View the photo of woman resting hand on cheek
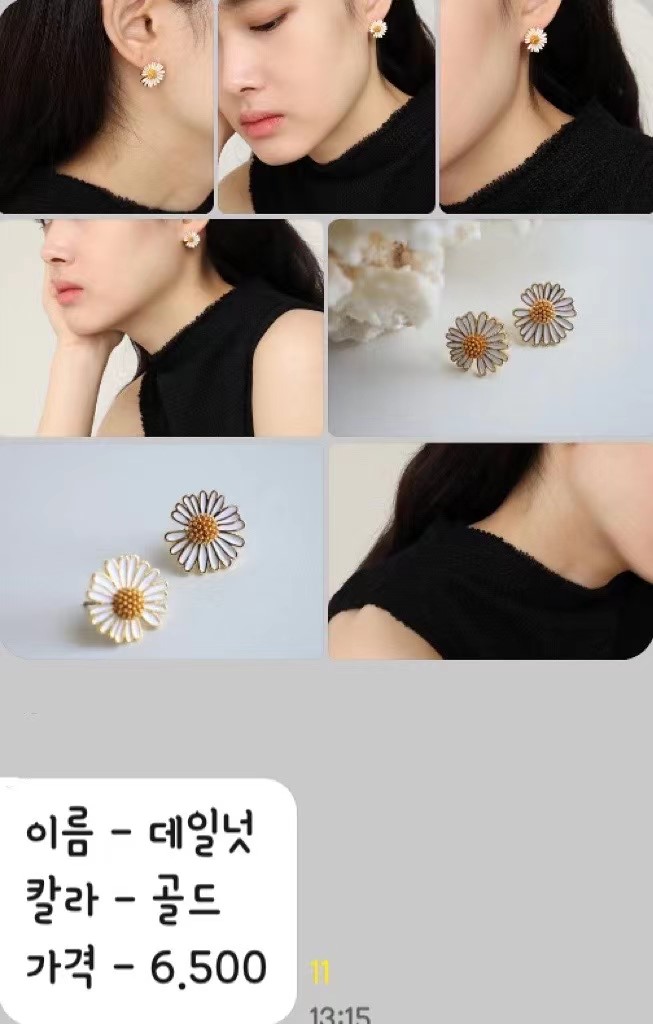Image resolution: width=653 pixels, height=1024 pixels. [x=162, y=327]
